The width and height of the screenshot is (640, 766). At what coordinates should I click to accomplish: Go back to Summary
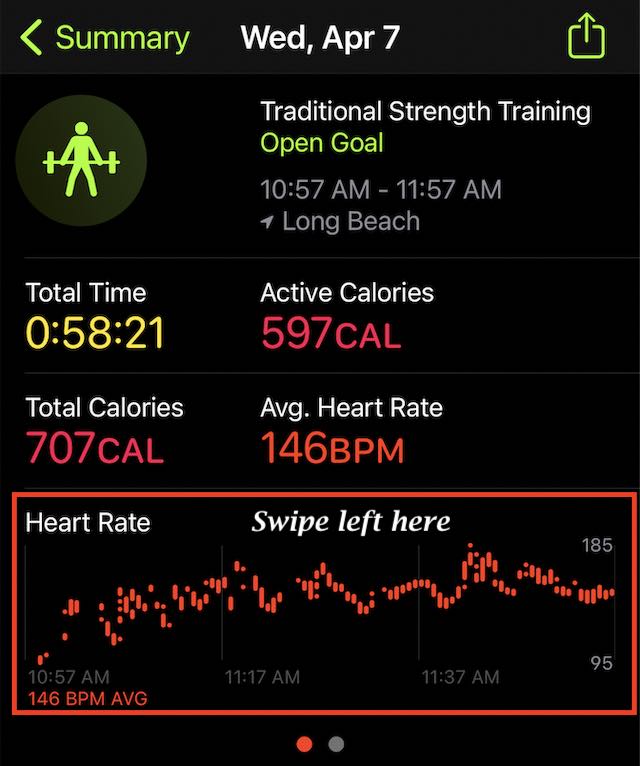click(105, 39)
